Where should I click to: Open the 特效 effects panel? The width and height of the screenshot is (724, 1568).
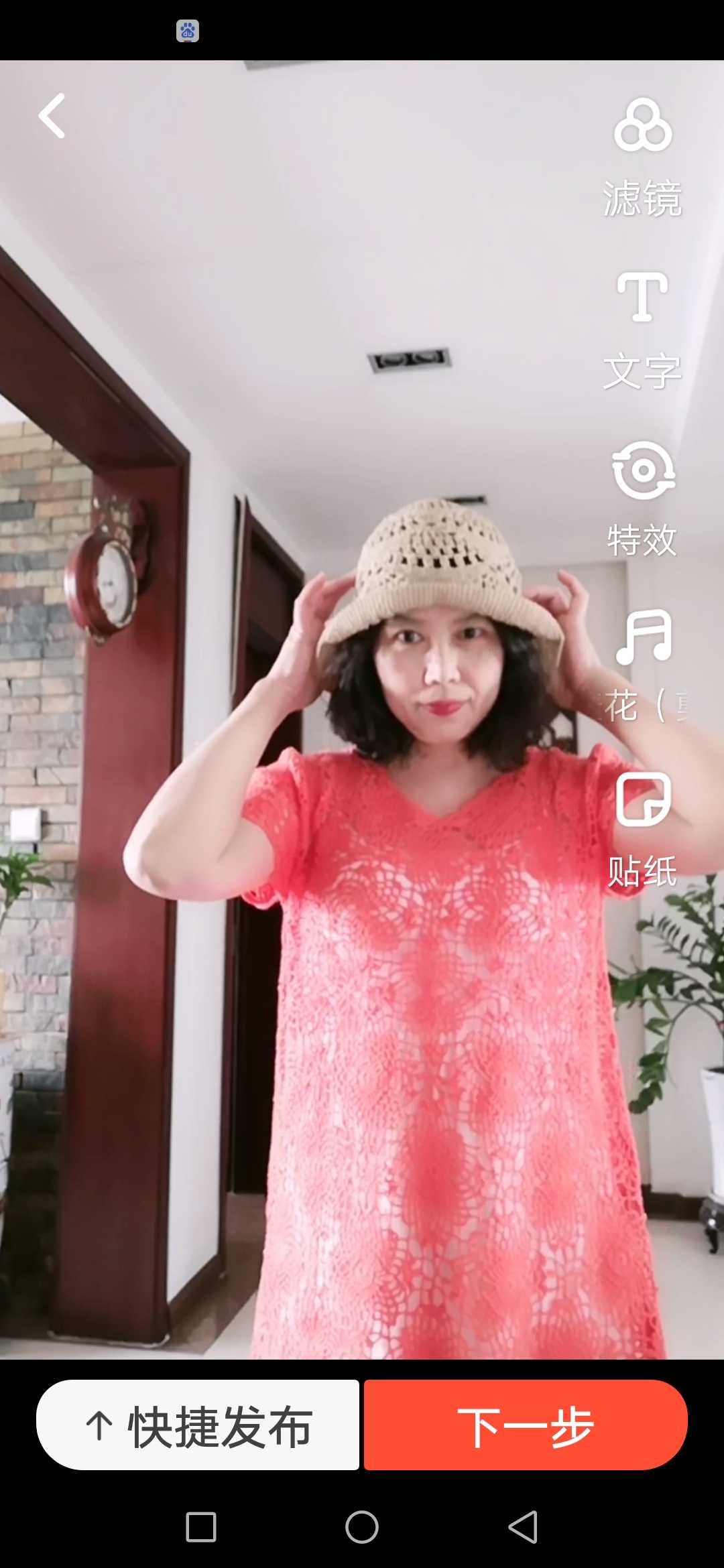642,499
